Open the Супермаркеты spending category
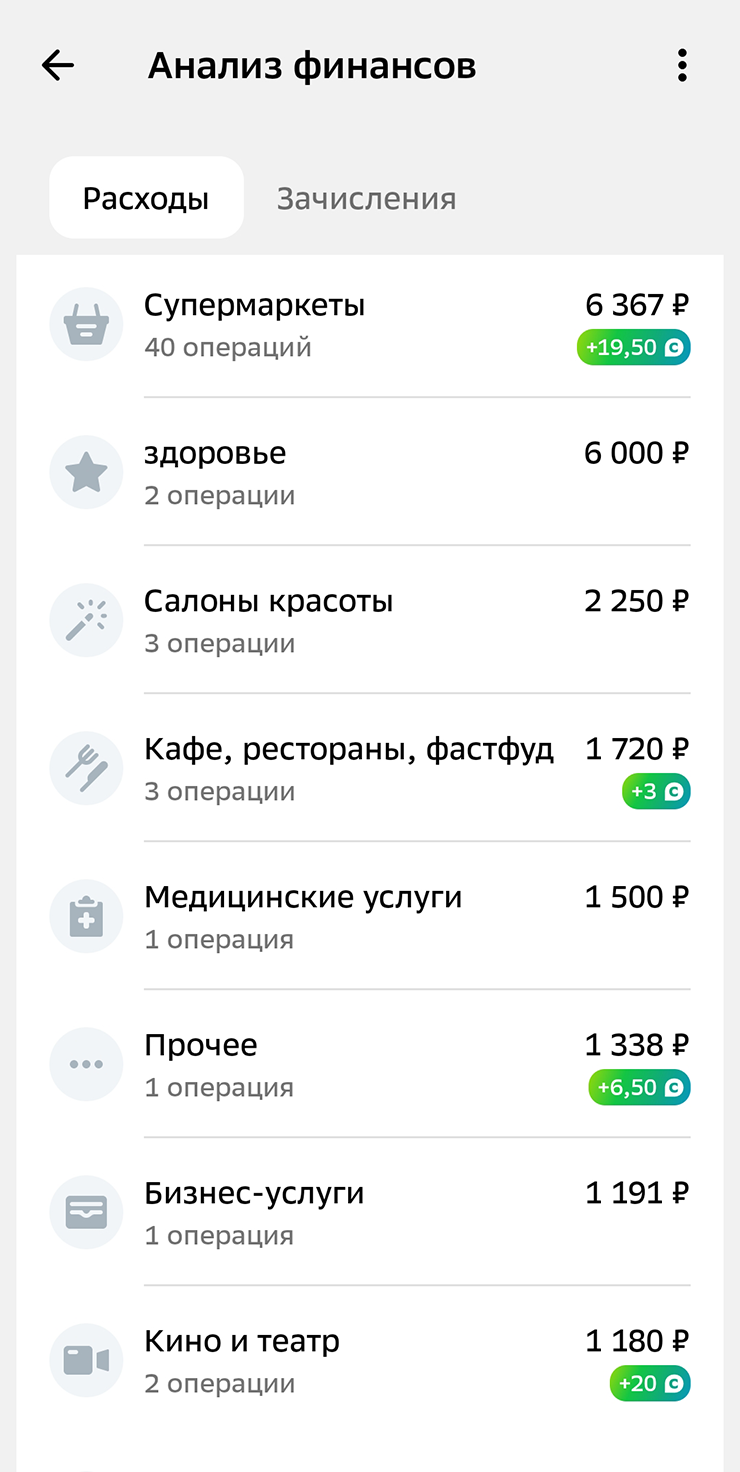 click(370, 324)
